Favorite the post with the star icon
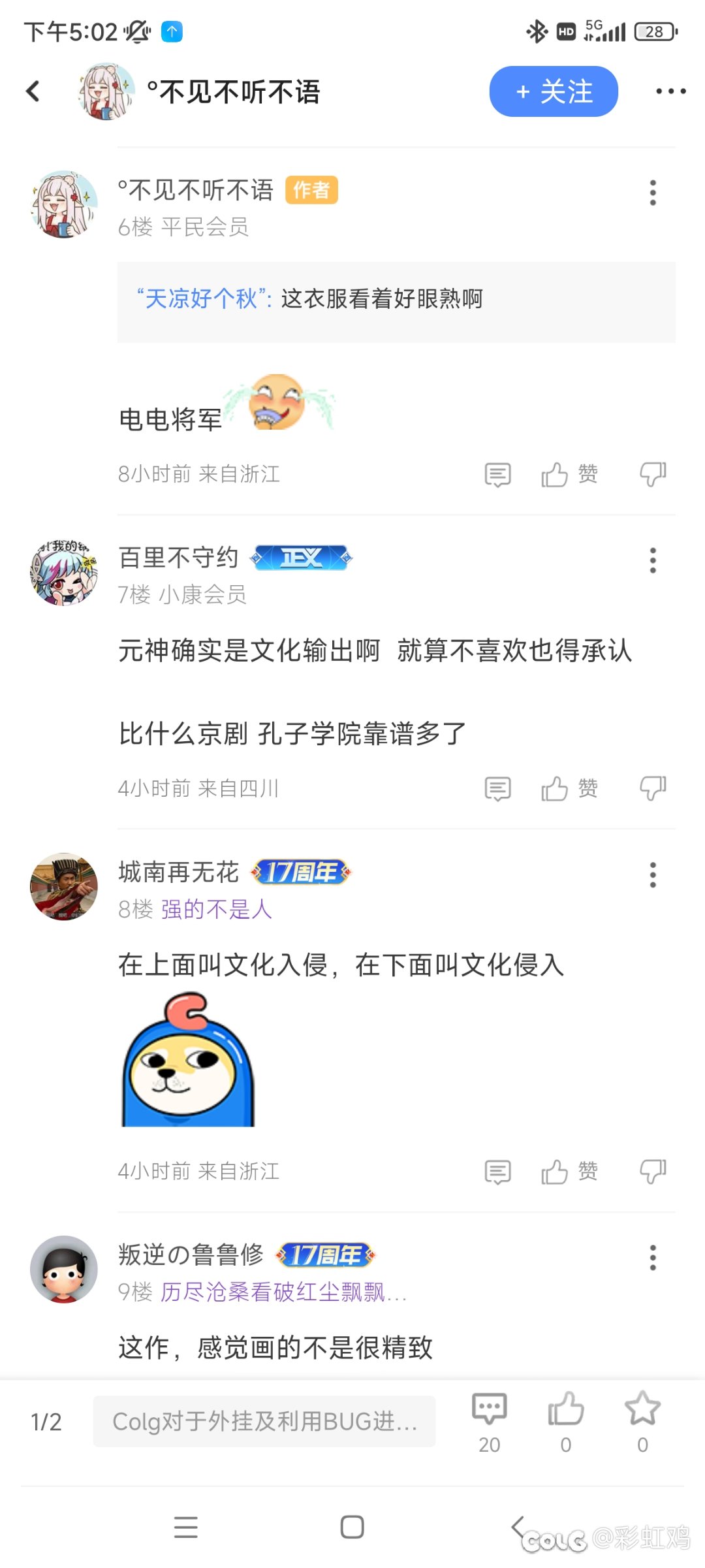705x1568 pixels. pyautogui.click(x=643, y=1422)
